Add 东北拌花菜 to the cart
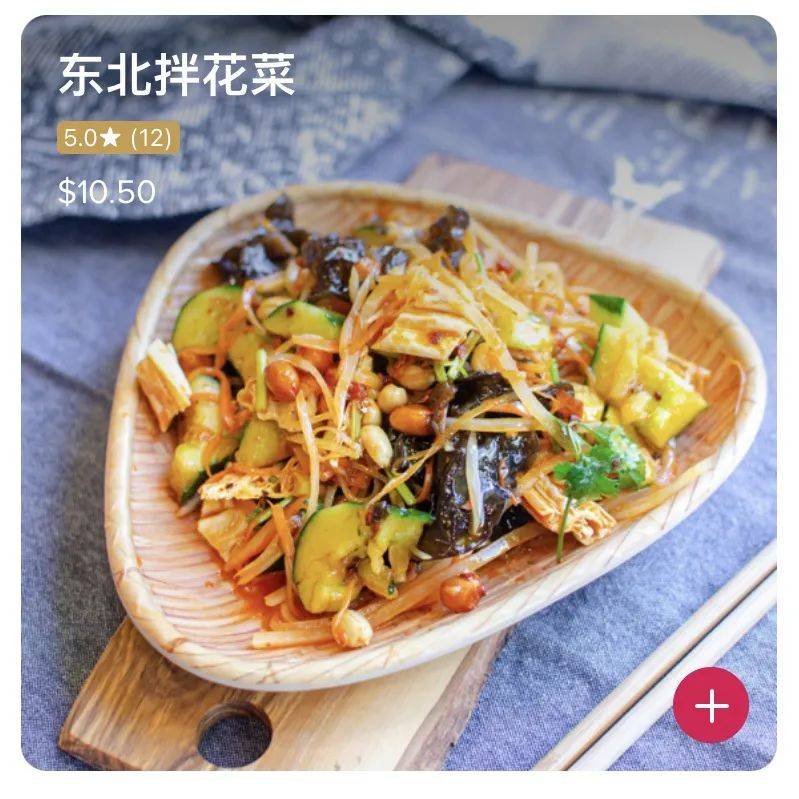This screenshot has height=799, width=799. pos(710,705)
